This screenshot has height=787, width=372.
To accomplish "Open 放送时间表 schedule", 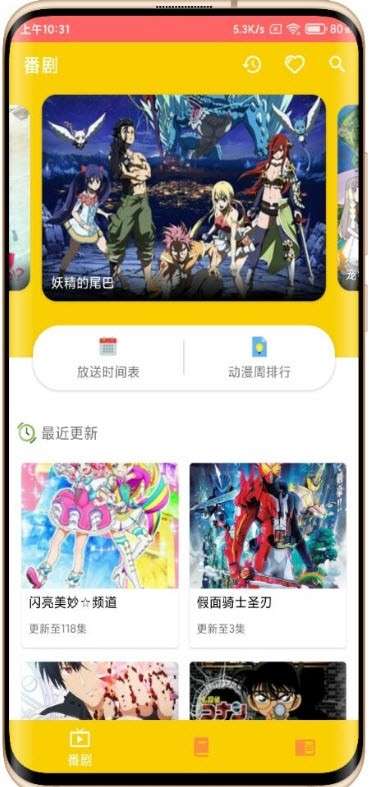I will 108,358.
